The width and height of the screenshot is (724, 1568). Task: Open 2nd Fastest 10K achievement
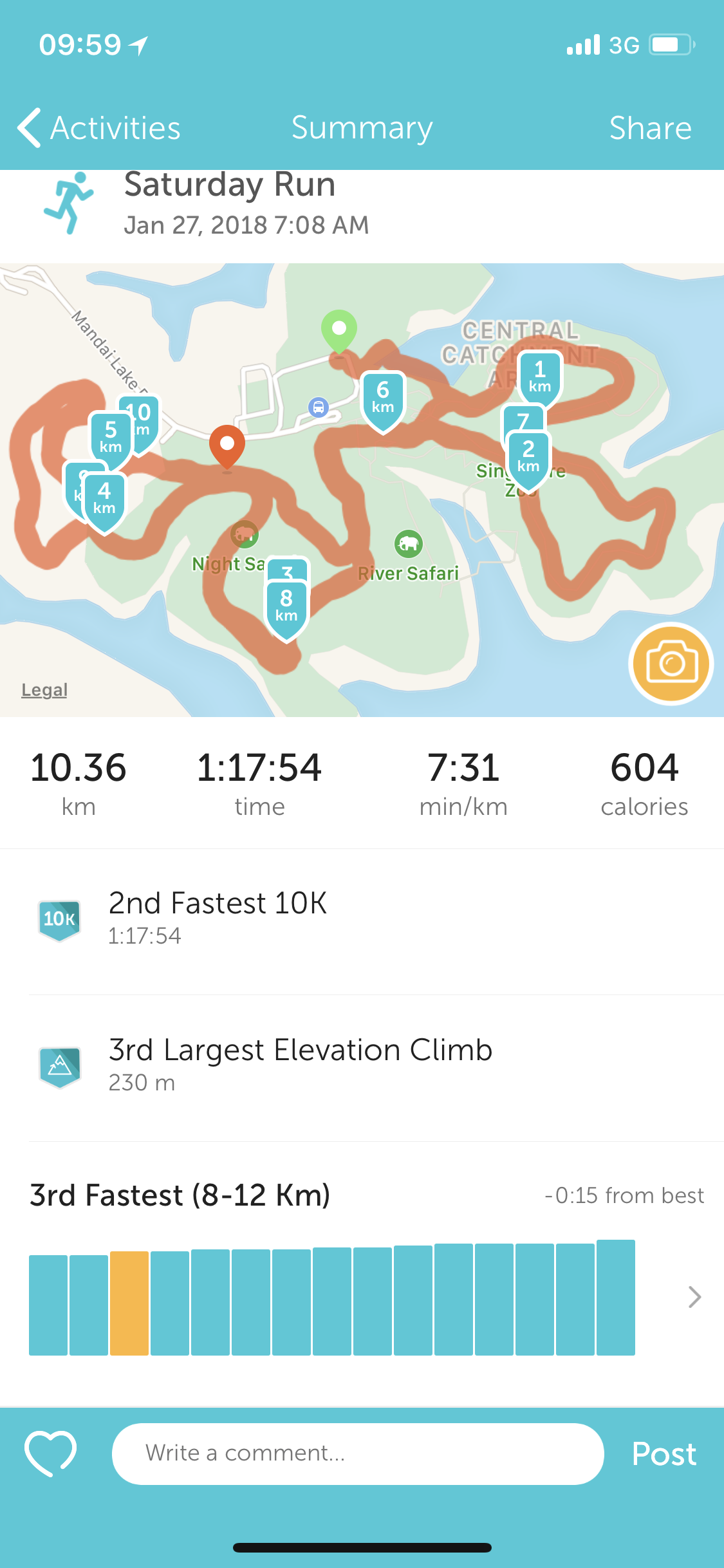(362, 920)
